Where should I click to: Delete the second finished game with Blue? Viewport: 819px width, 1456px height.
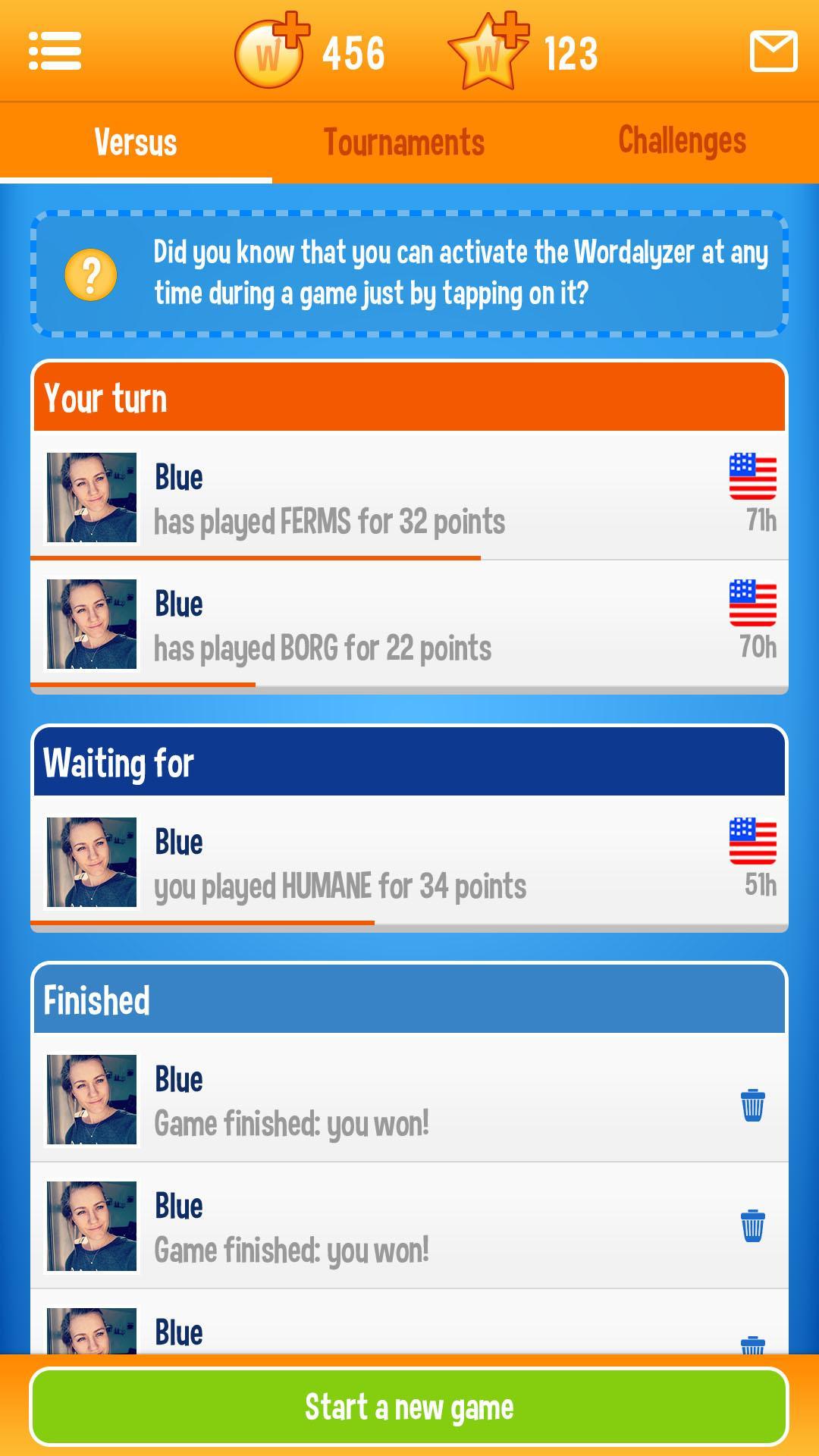pos(752,1225)
